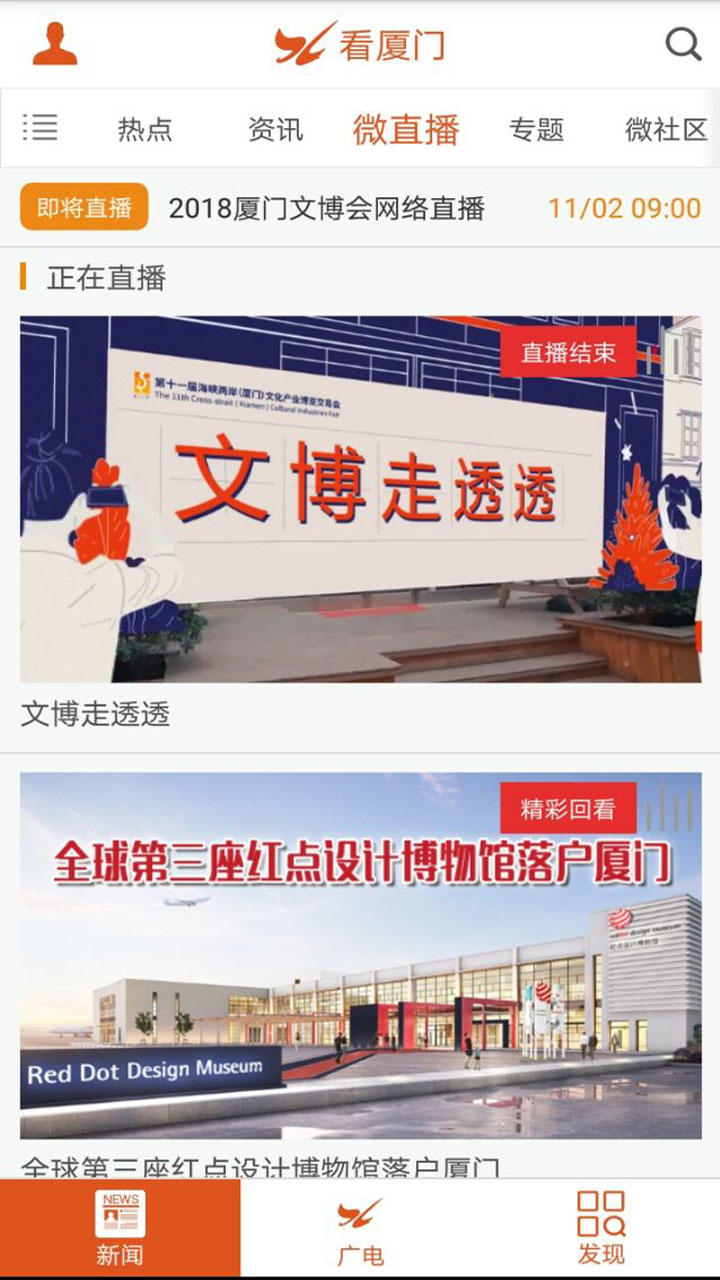Screen dimensions: 720x1280
Task: Switch to the 微社区 tab
Action: [666, 129]
